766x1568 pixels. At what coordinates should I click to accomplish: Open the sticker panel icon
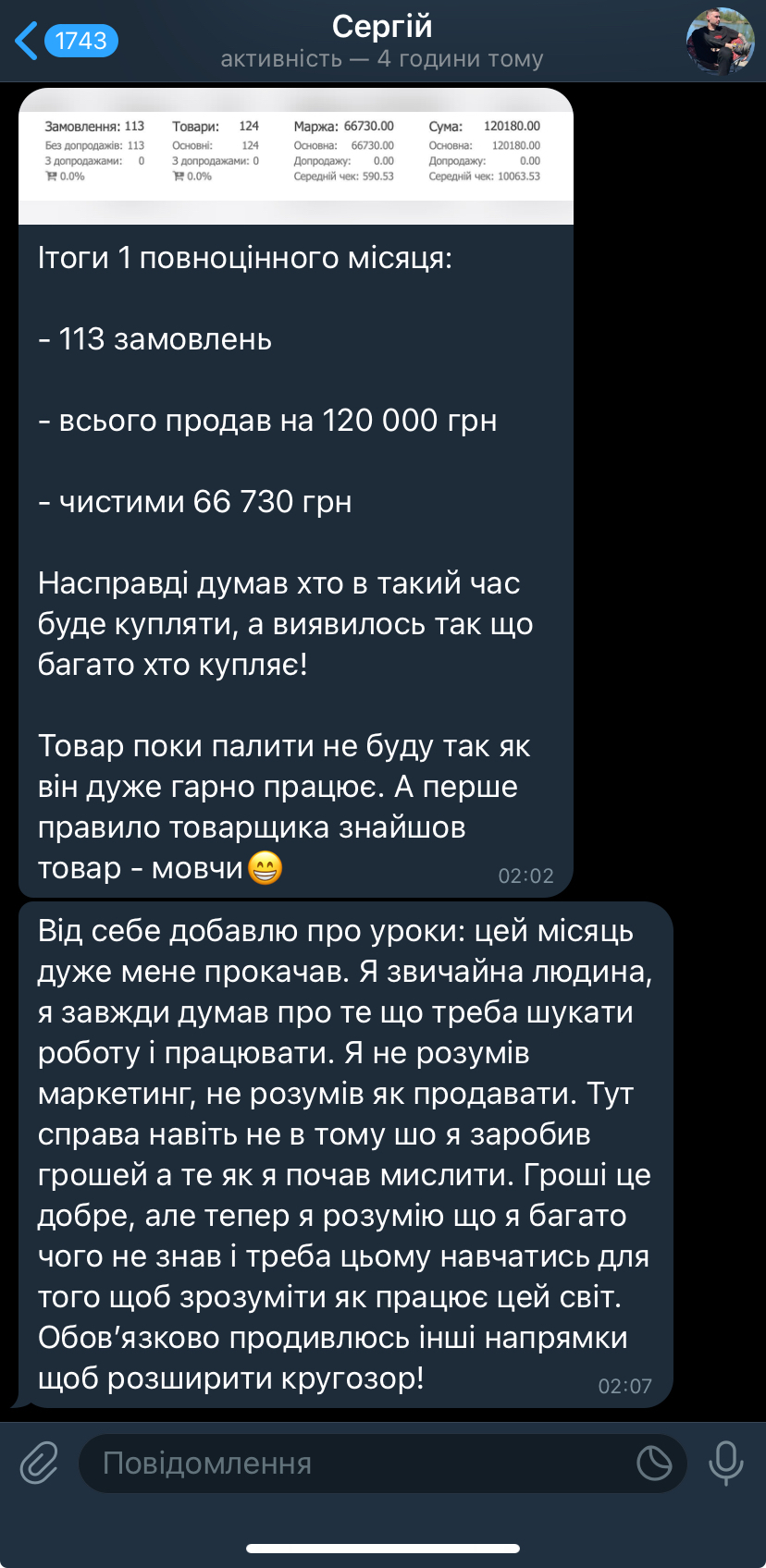click(654, 1464)
